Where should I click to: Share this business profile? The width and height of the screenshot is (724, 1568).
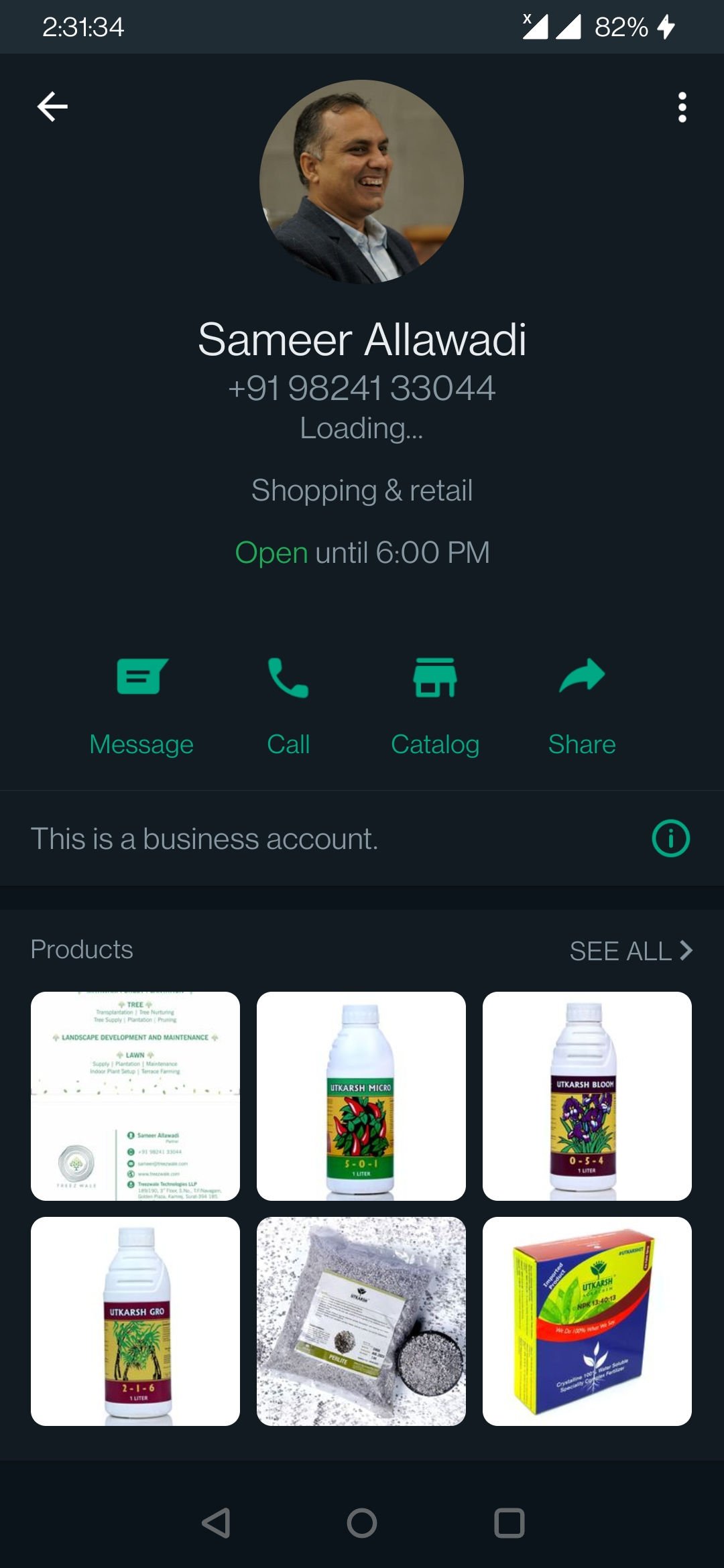[582, 705]
